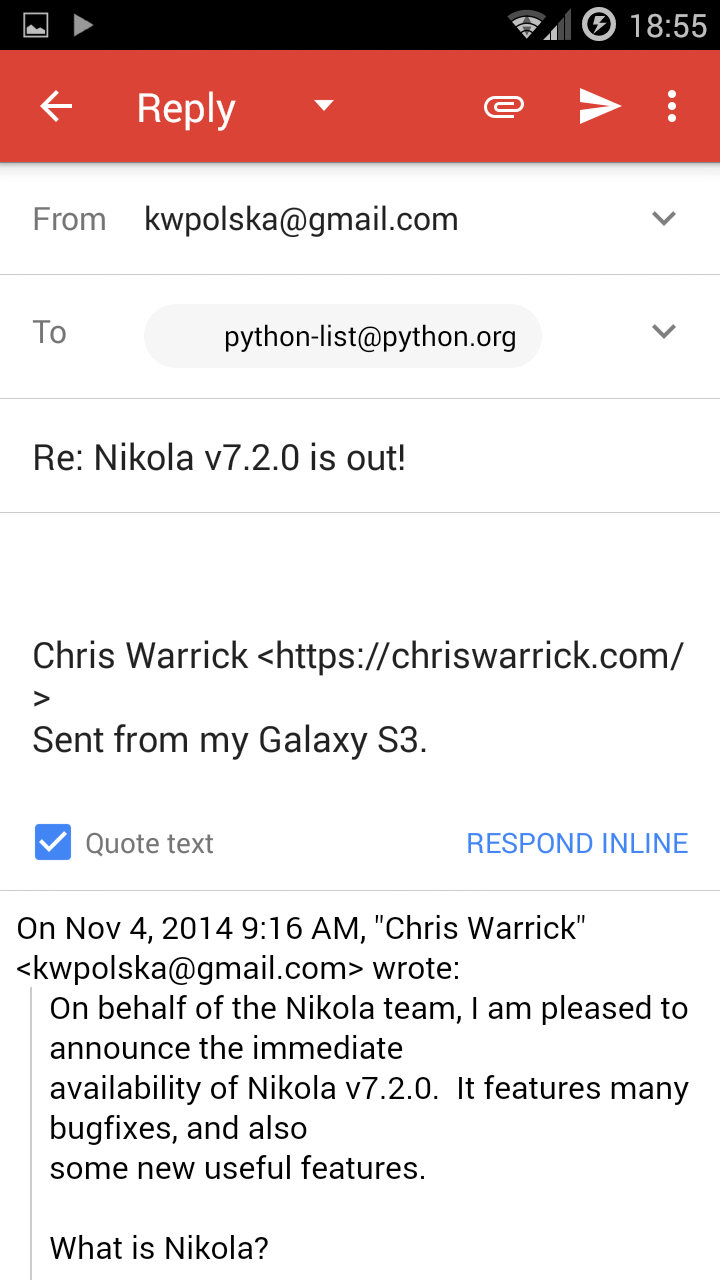Expand the To recipients field
Viewport: 720px width, 1280px height.
pos(664,331)
